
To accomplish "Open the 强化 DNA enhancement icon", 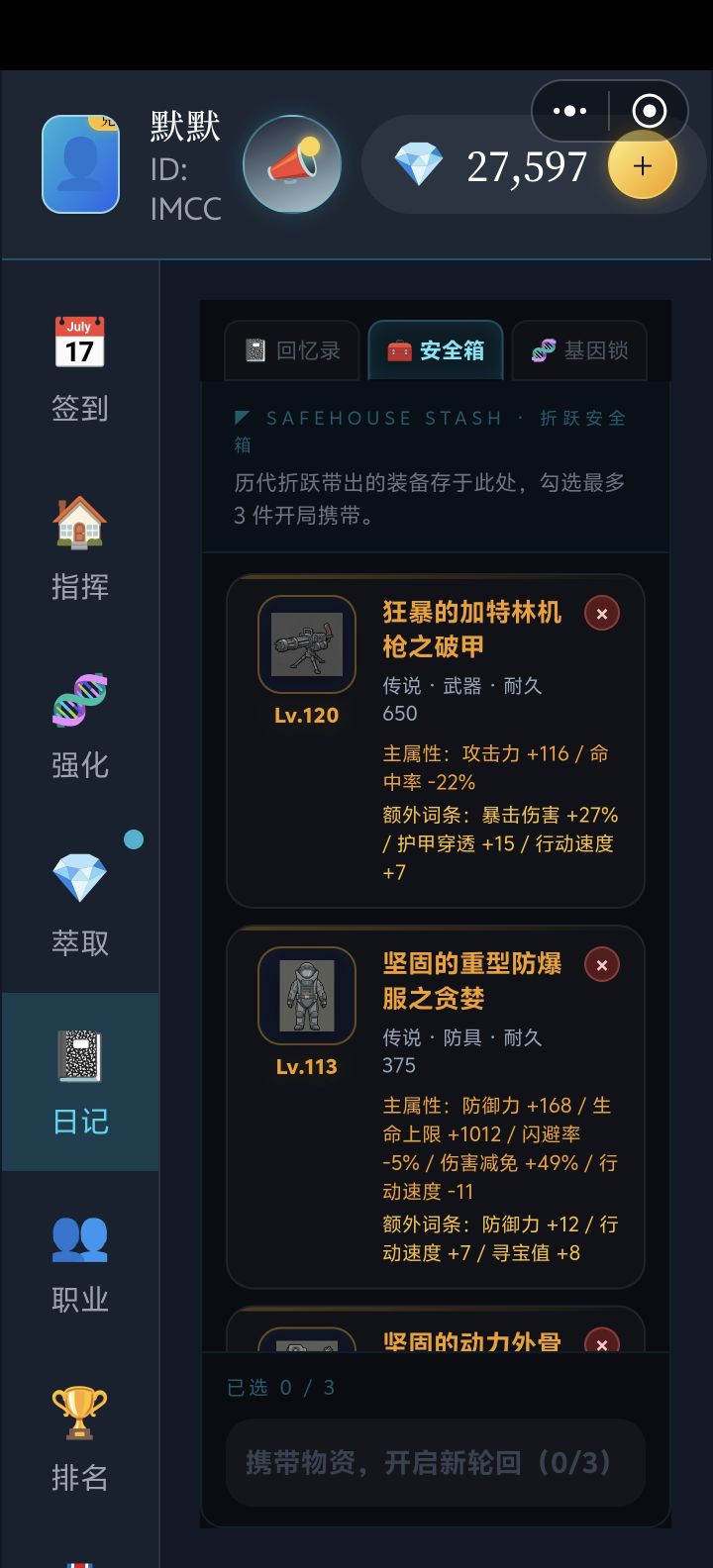I will [x=79, y=701].
